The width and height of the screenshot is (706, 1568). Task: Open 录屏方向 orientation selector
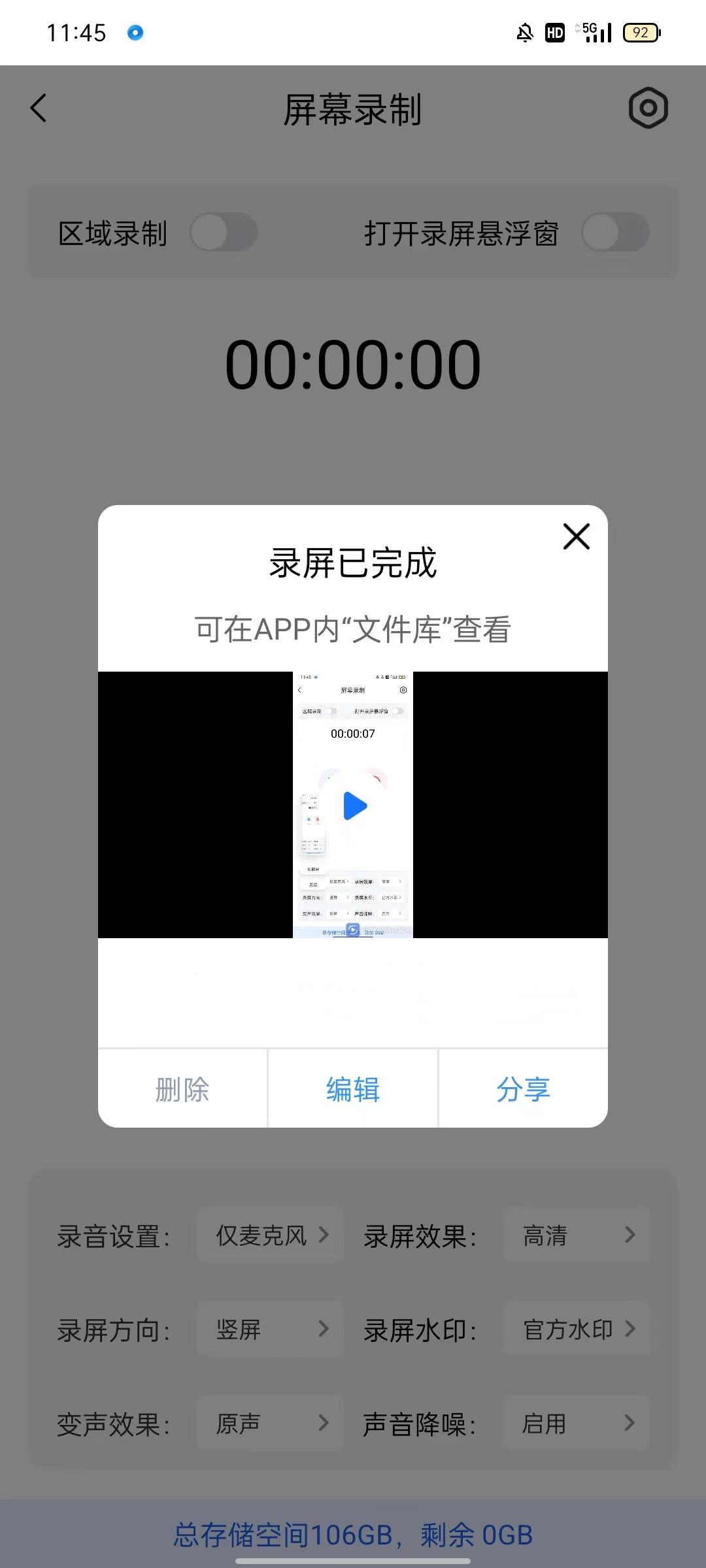pos(269,1330)
